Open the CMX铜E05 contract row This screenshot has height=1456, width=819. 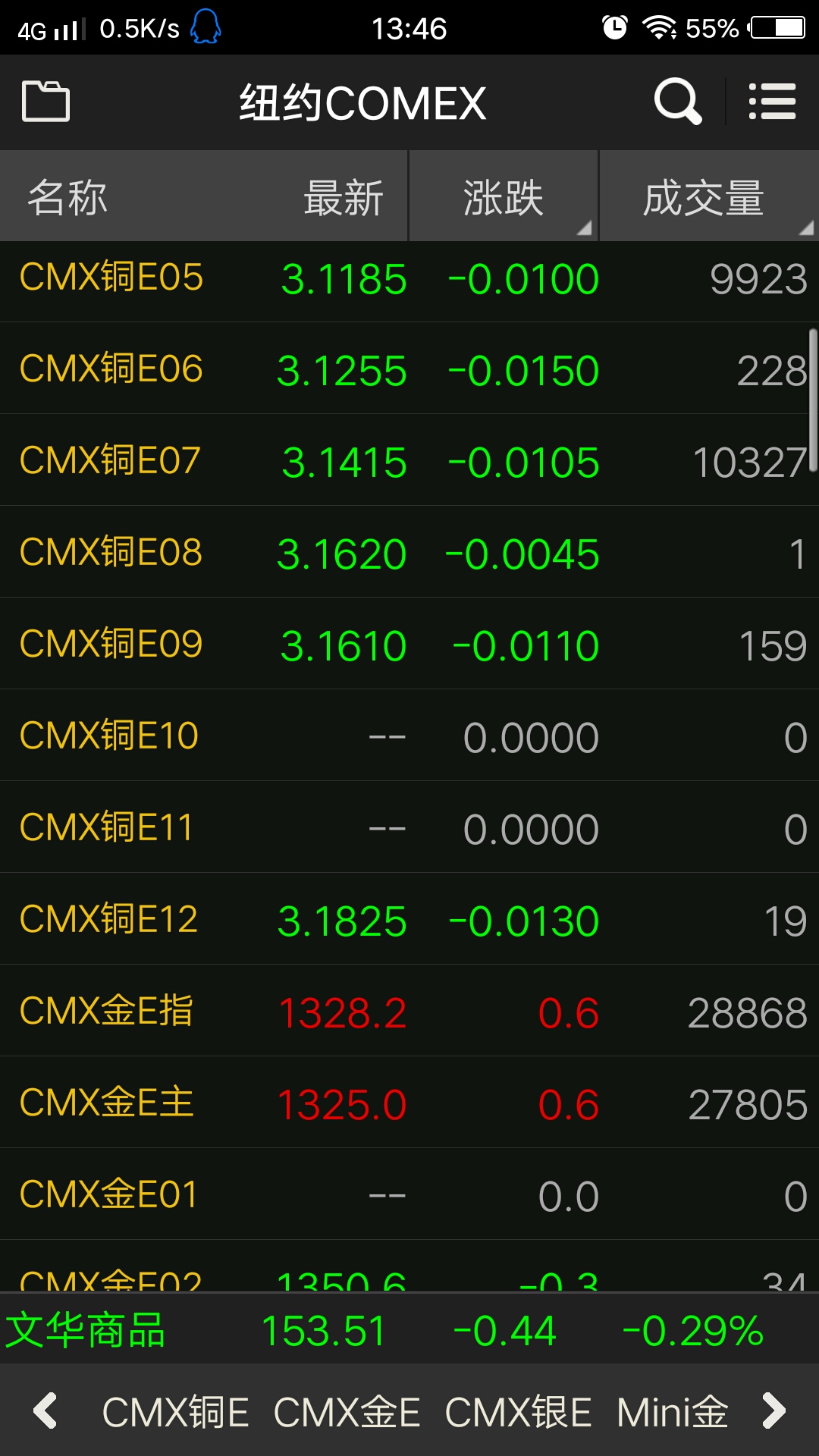(409, 279)
